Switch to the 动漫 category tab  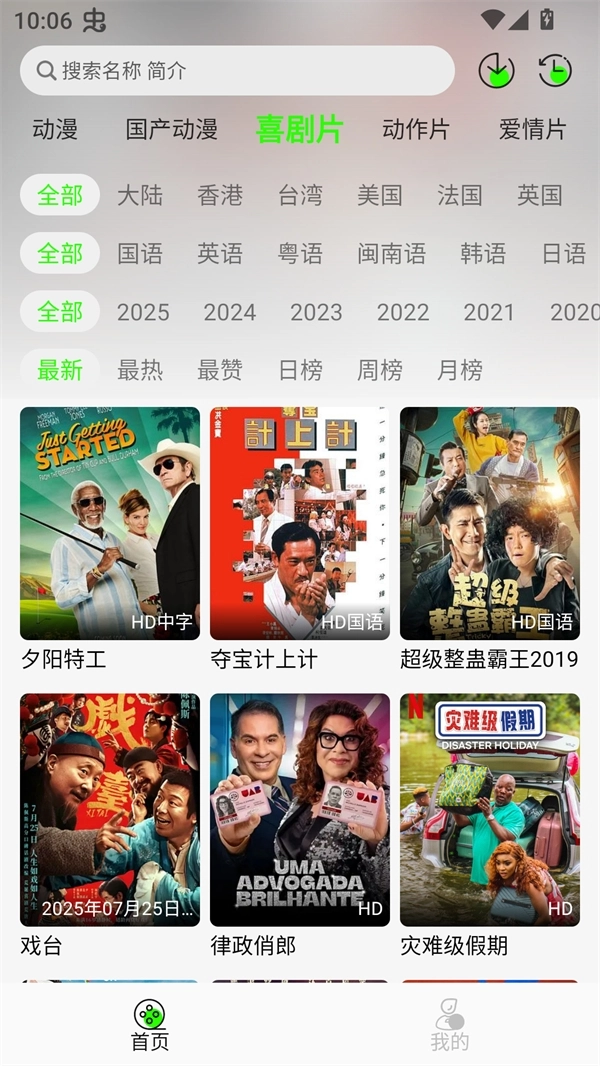tap(55, 129)
